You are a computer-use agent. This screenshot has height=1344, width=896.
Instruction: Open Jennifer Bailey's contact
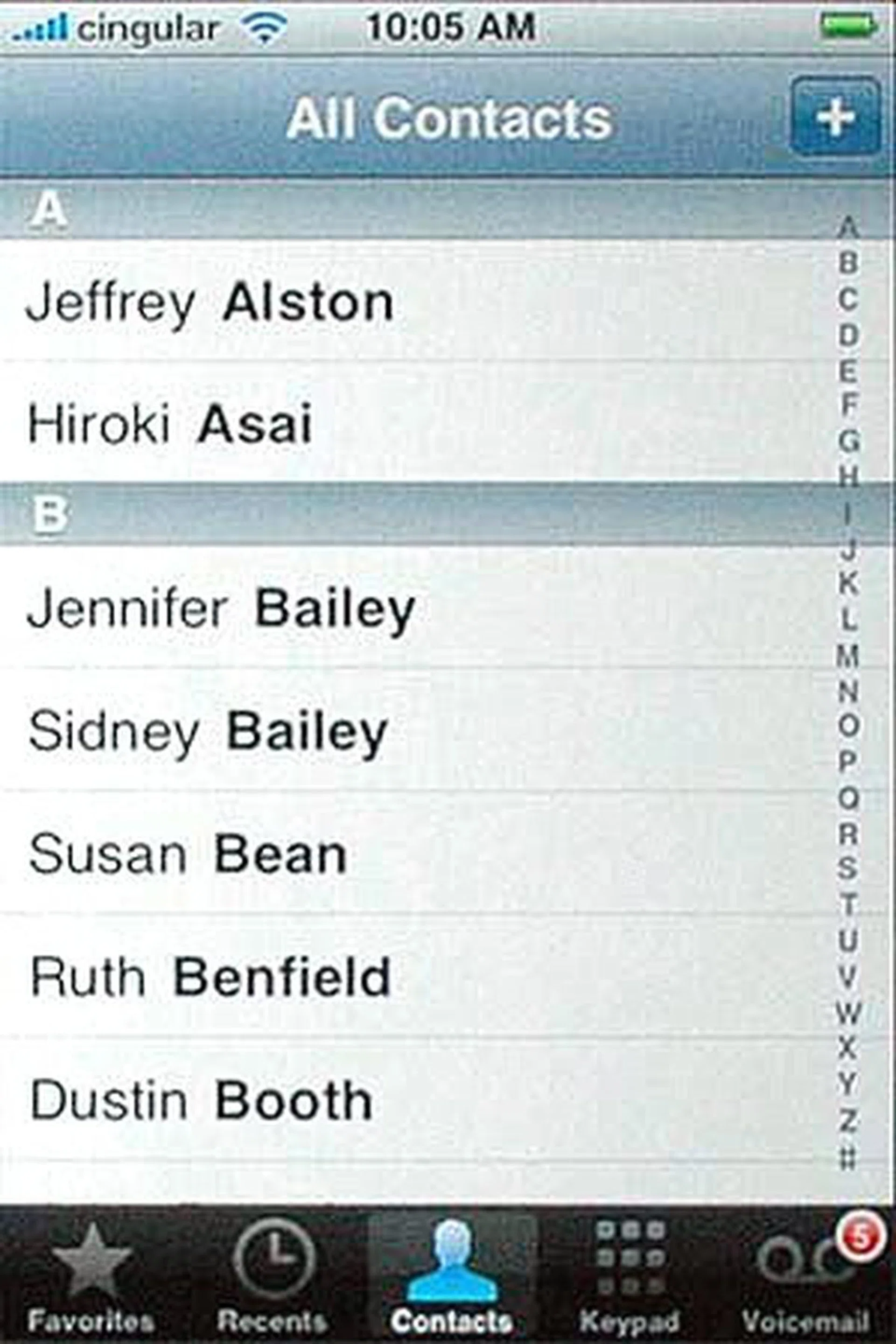221,609
